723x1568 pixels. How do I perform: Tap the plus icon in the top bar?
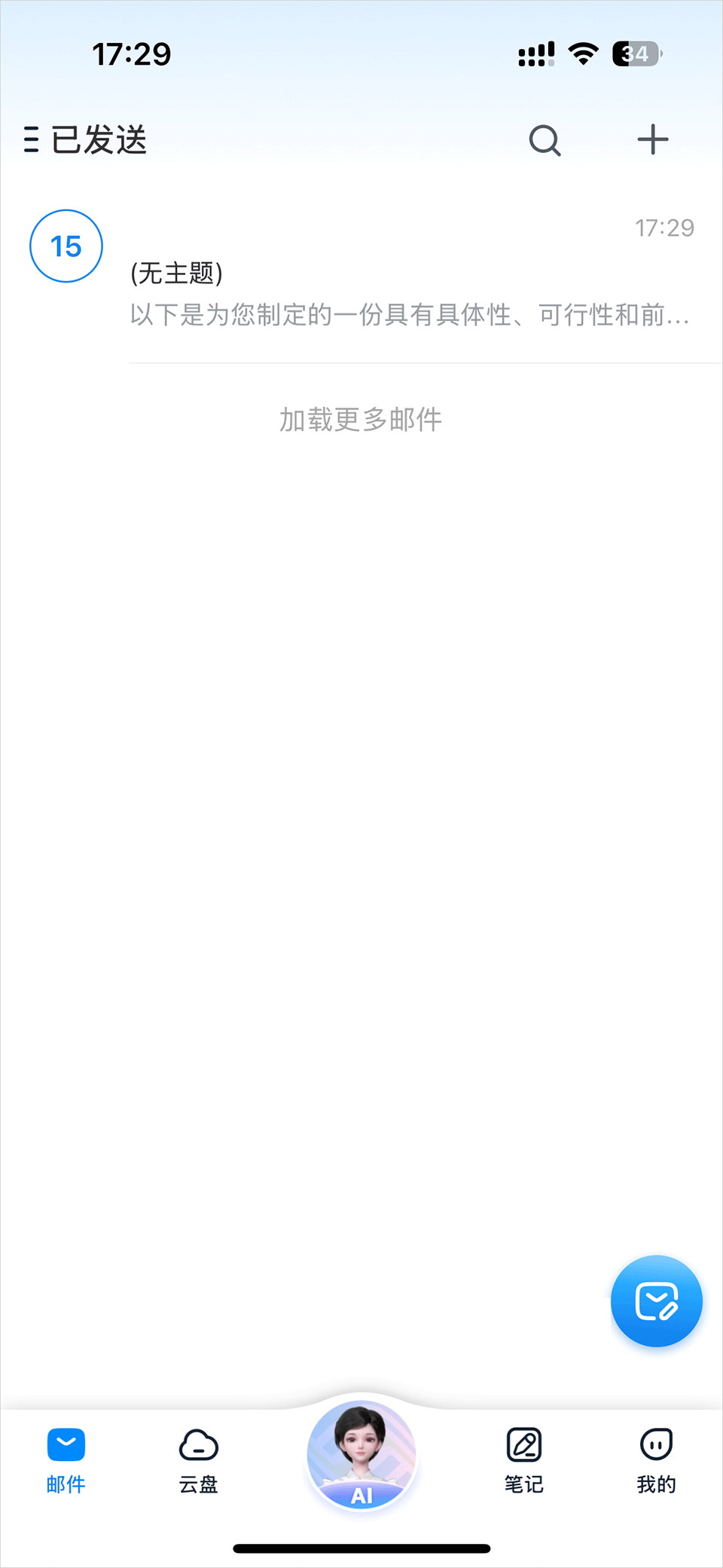[x=652, y=140]
